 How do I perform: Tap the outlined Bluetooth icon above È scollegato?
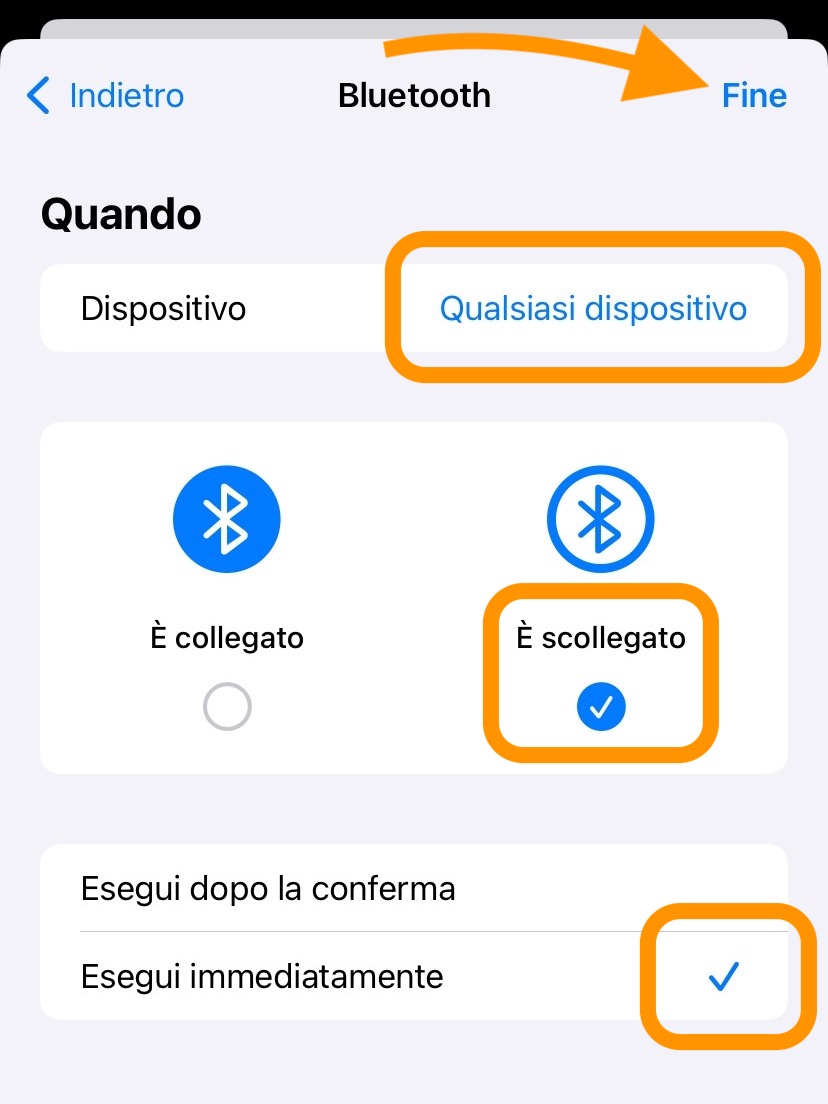pyautogui.click(x=600, y=518)
